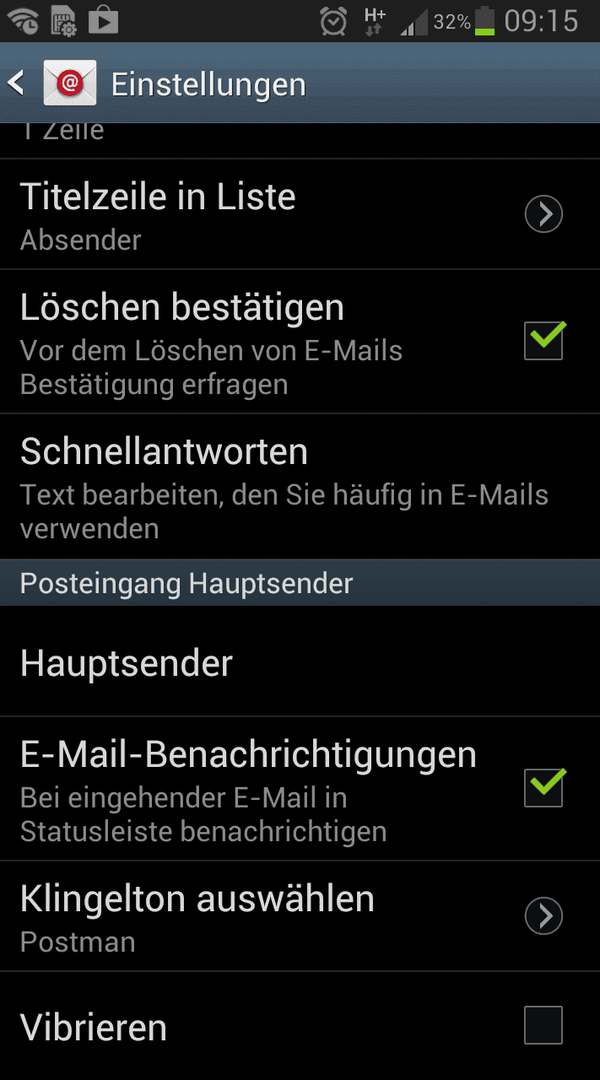Open the Hauptsender row

tap(300, 661)
